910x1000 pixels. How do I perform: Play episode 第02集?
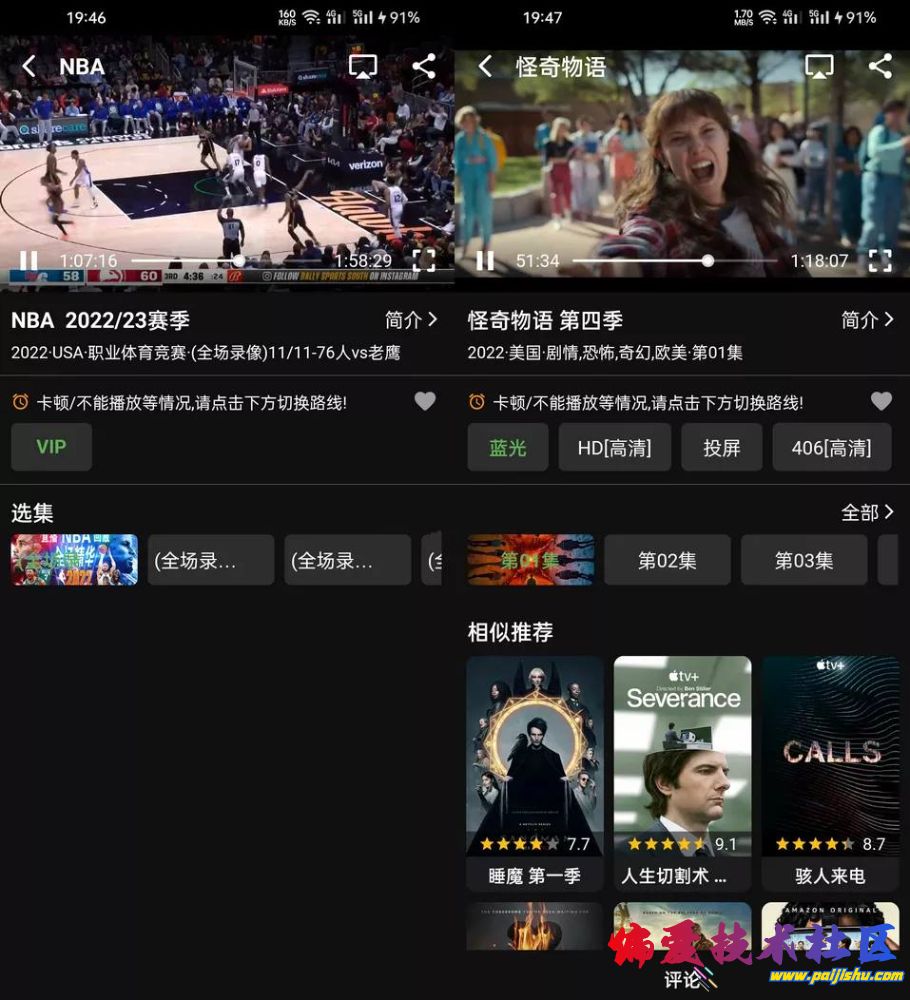[x=667, y=560]
